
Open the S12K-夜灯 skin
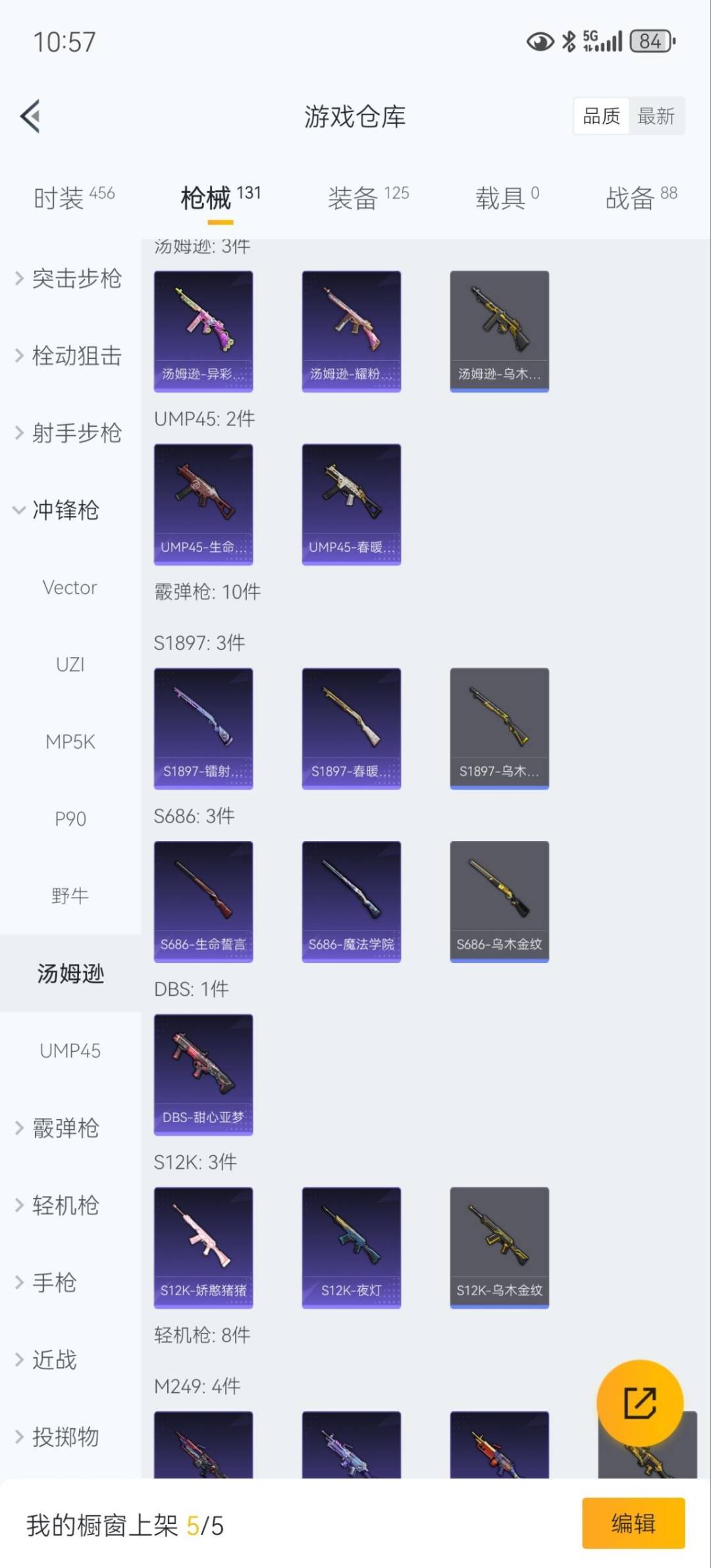(x=352, y=1248)
